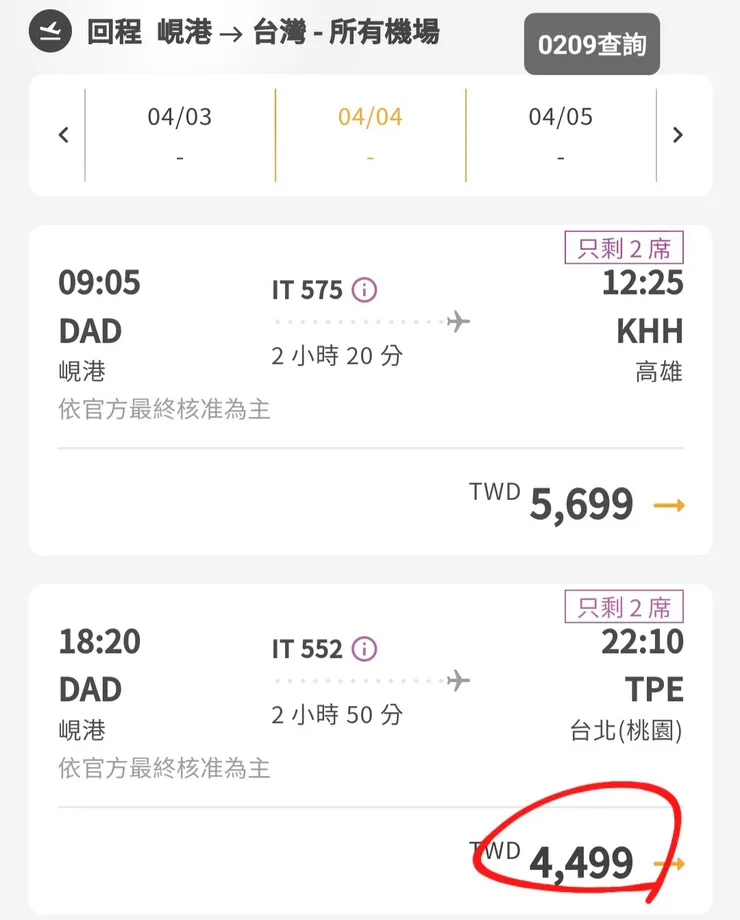The height and width of the screenshot is (920, 740).
Task: Go to earlier dates with the left arrow
Action: coord(63,135)
